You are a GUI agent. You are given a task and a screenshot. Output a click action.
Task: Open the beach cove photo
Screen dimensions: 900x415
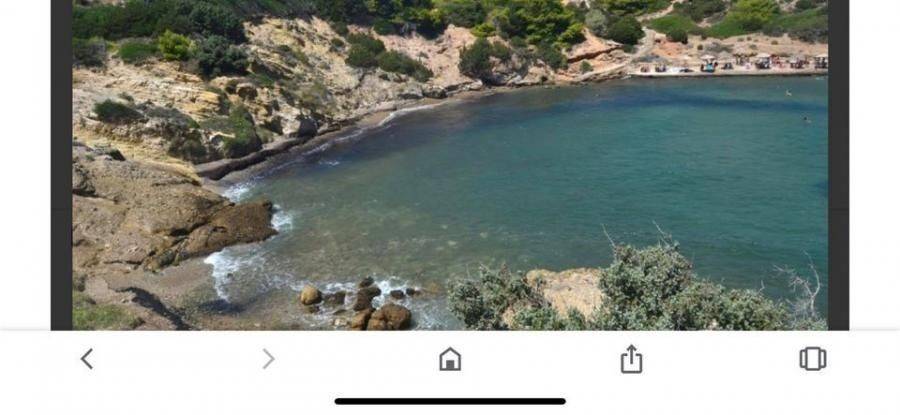pos(450,165)
